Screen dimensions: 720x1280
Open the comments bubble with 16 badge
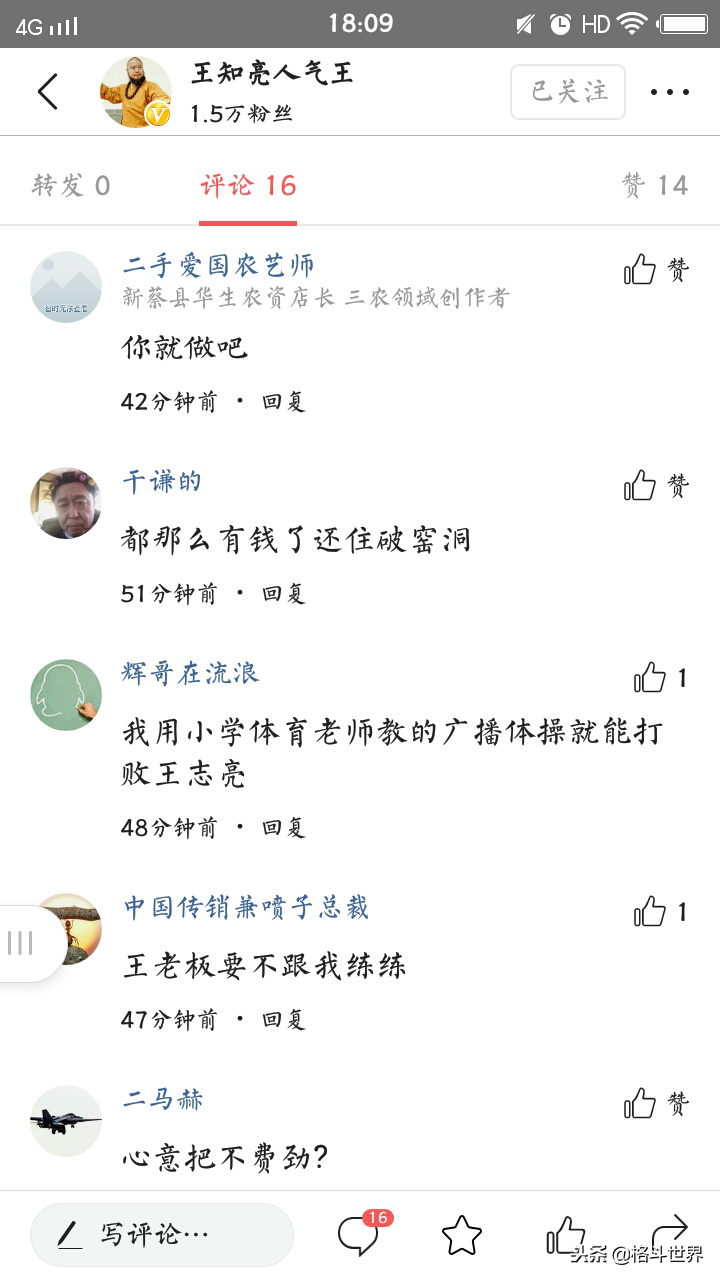click(362, 1234)
